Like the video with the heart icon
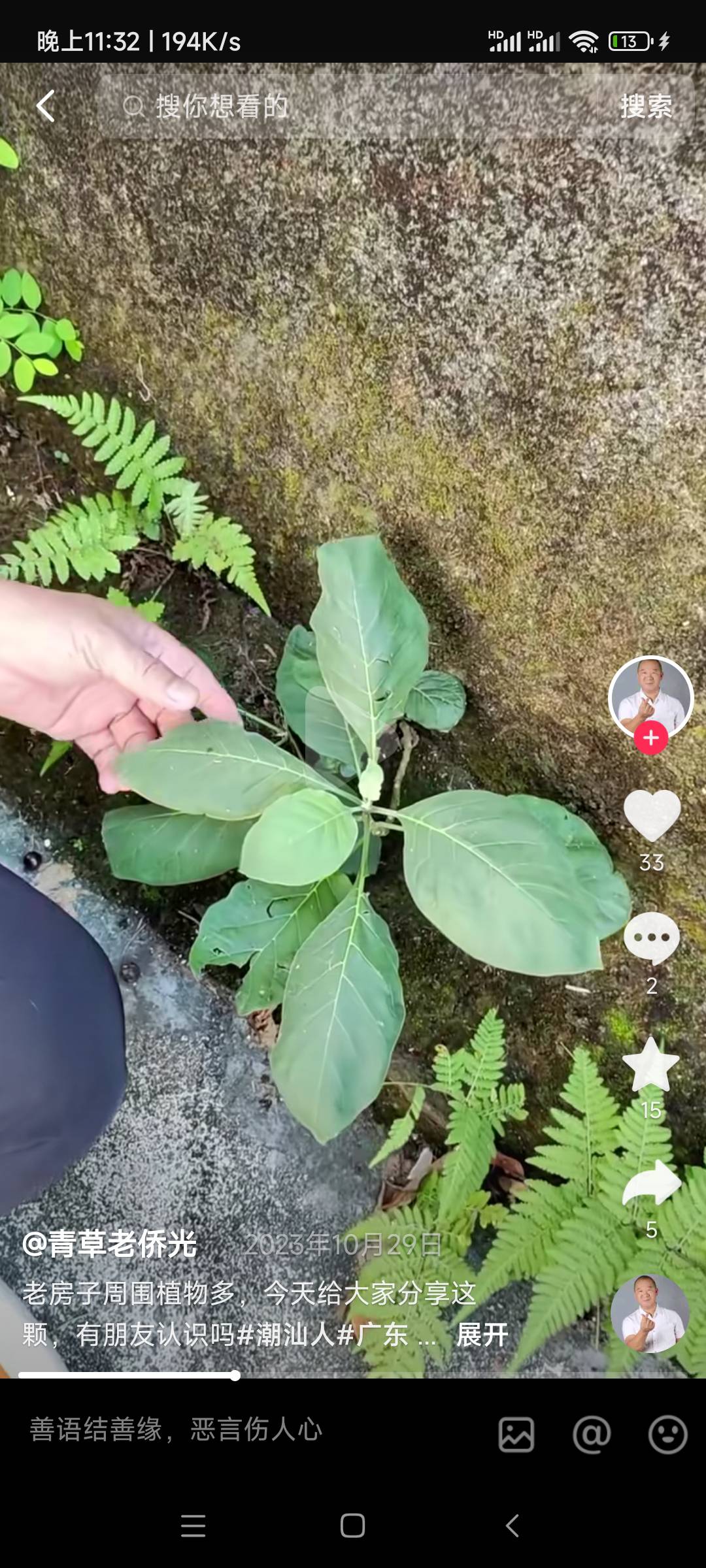706x1568 pixels. point(652,815)
